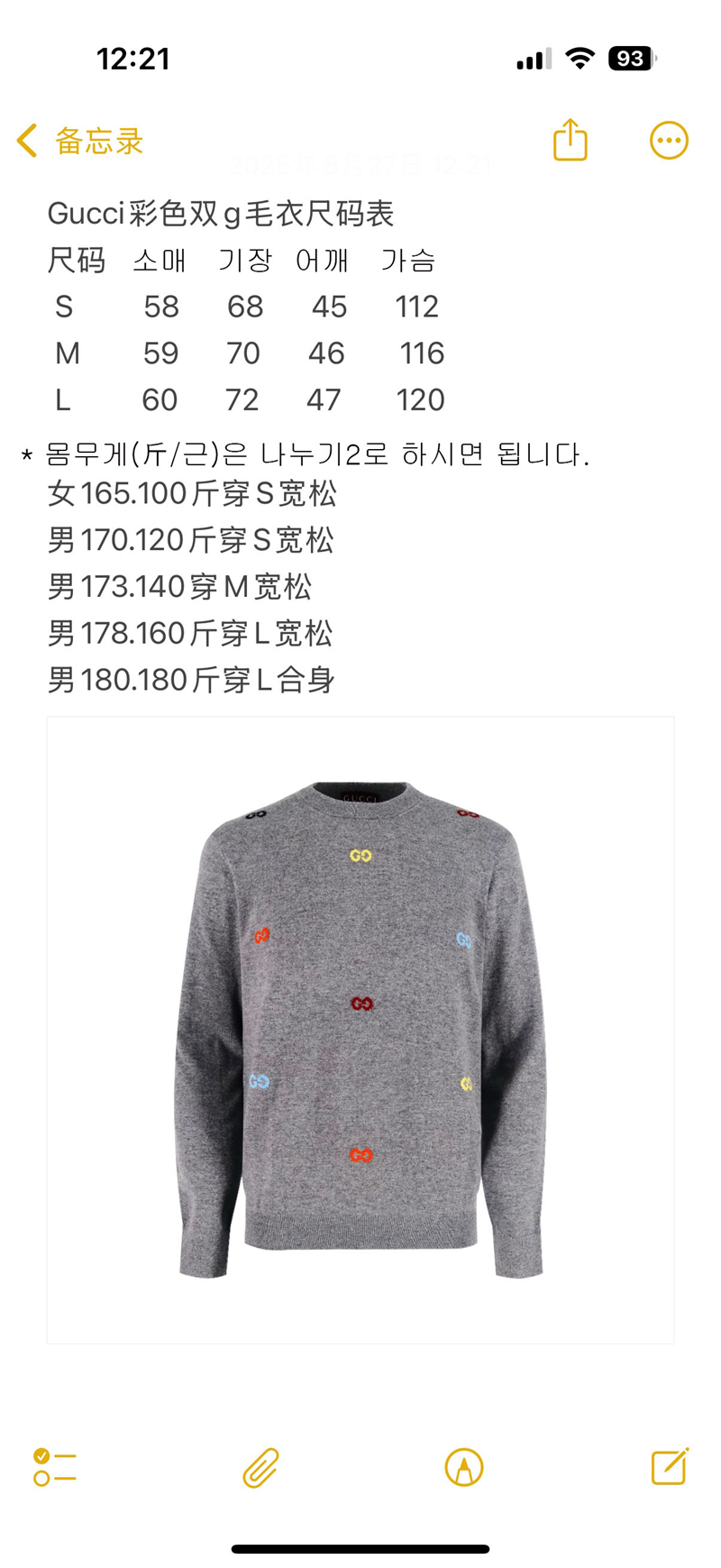The width and height of the screenshot is (721, 1568).
Task: Open the markup pen tool
Action: tap(464, 1467)
